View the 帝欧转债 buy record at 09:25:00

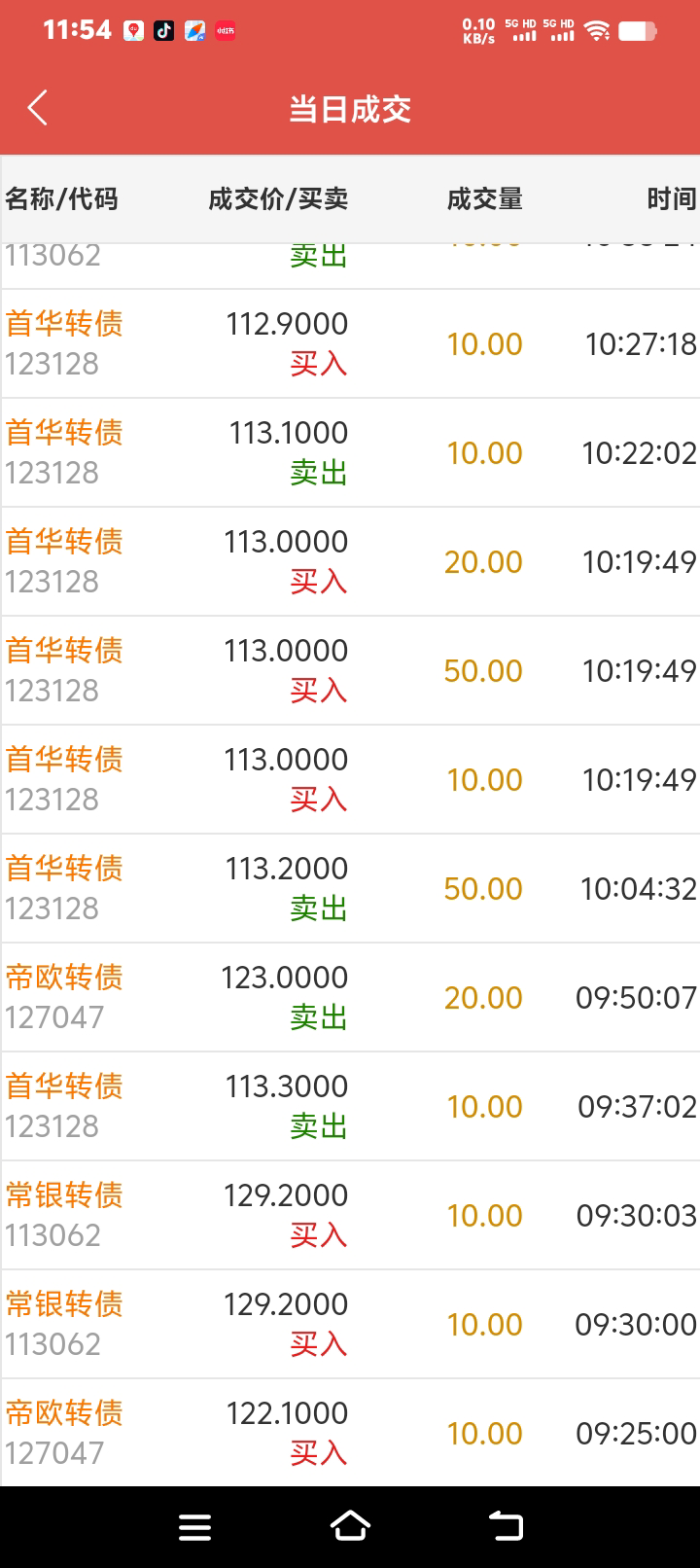point(350,1433)
